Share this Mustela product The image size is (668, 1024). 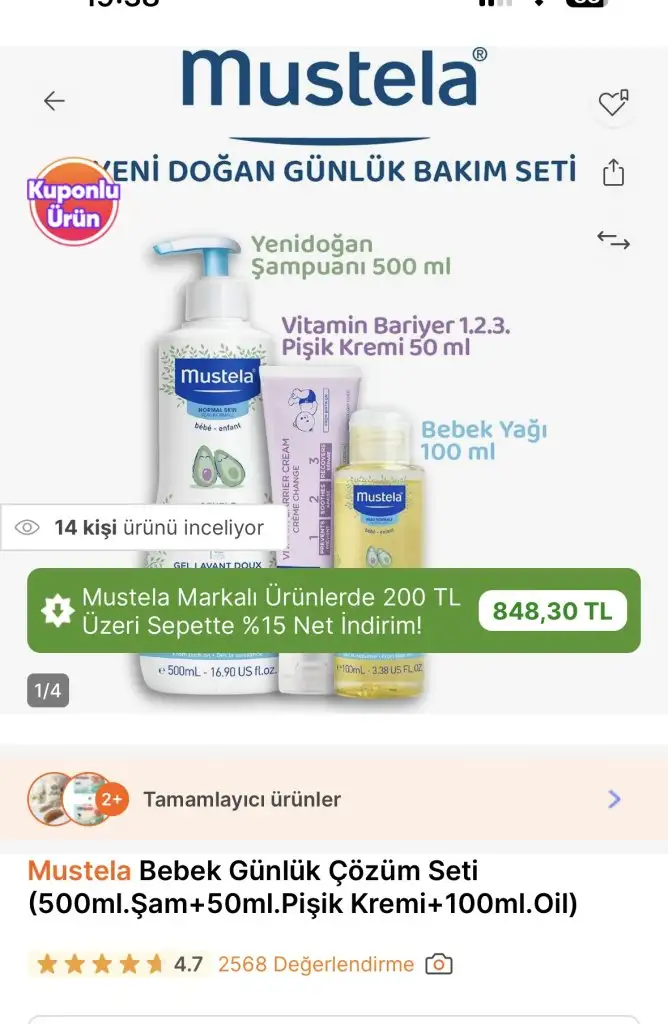point(613,173)
